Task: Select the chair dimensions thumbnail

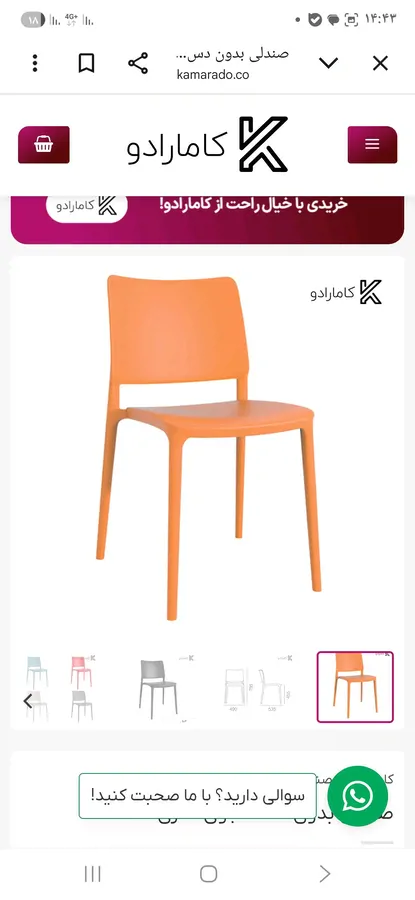Action: 258,686
